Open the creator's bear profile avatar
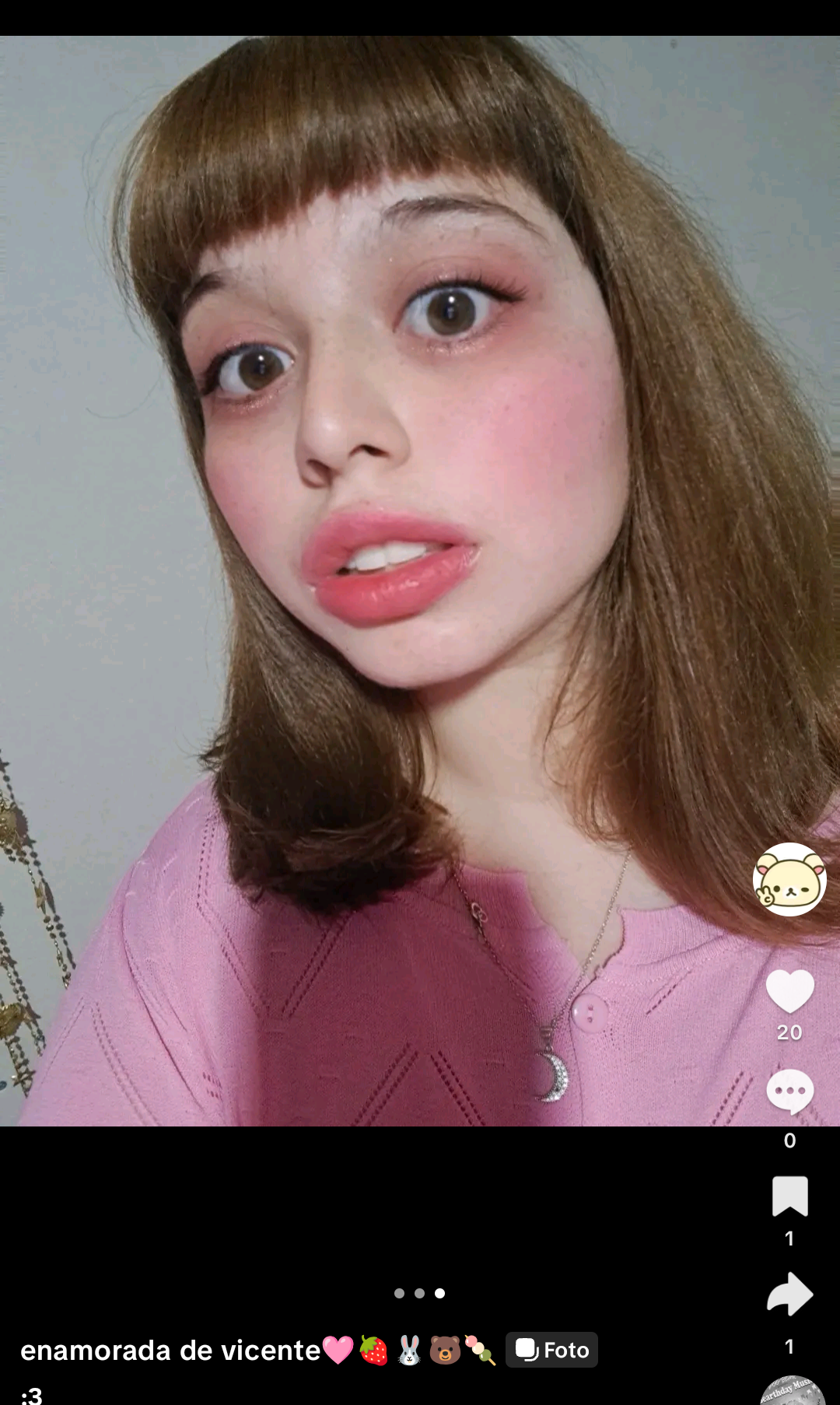 pyautogui.click(x=789, y=879)
